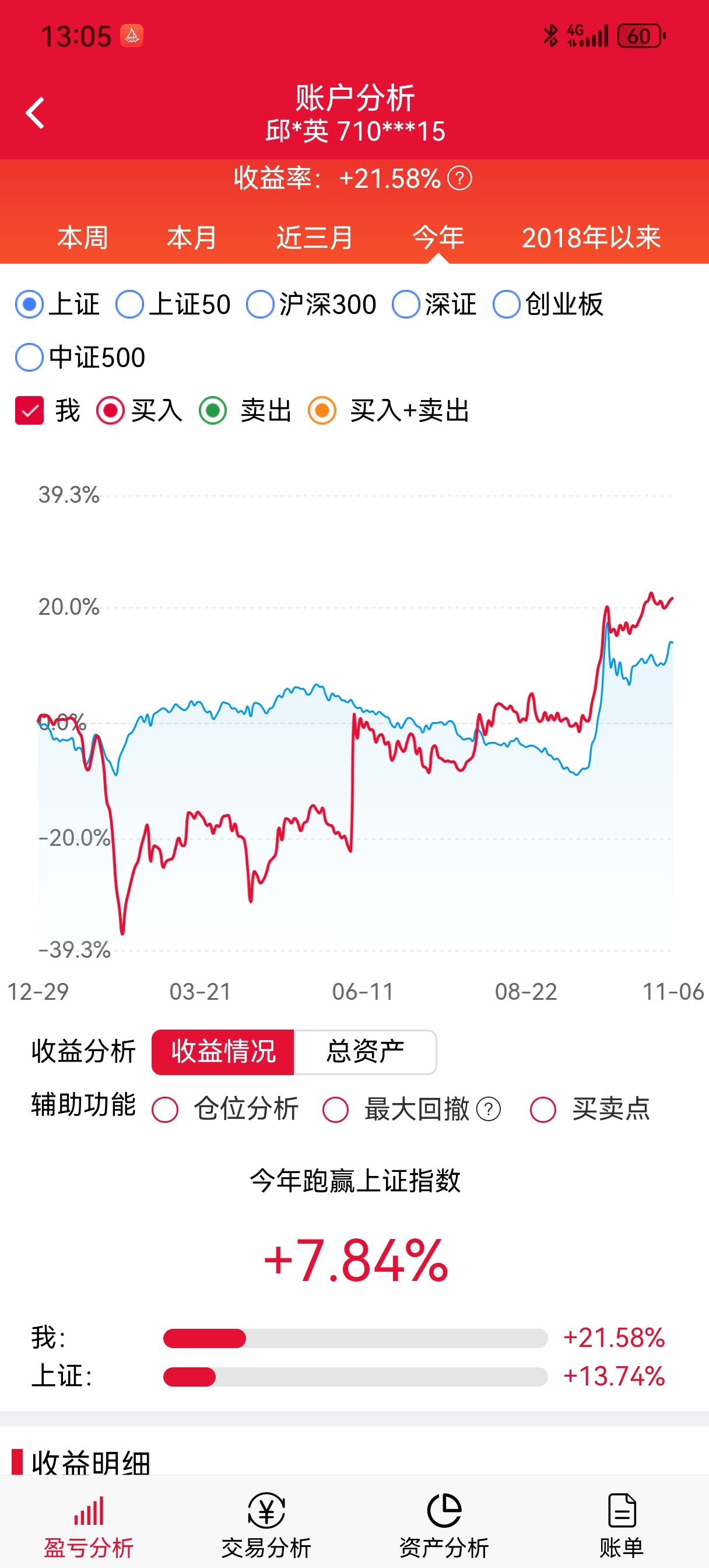Image resolution: width=709 pixels, height=1568 pixels.
Task: Switch to the 近三月 period tab
Action: (315, 237)
